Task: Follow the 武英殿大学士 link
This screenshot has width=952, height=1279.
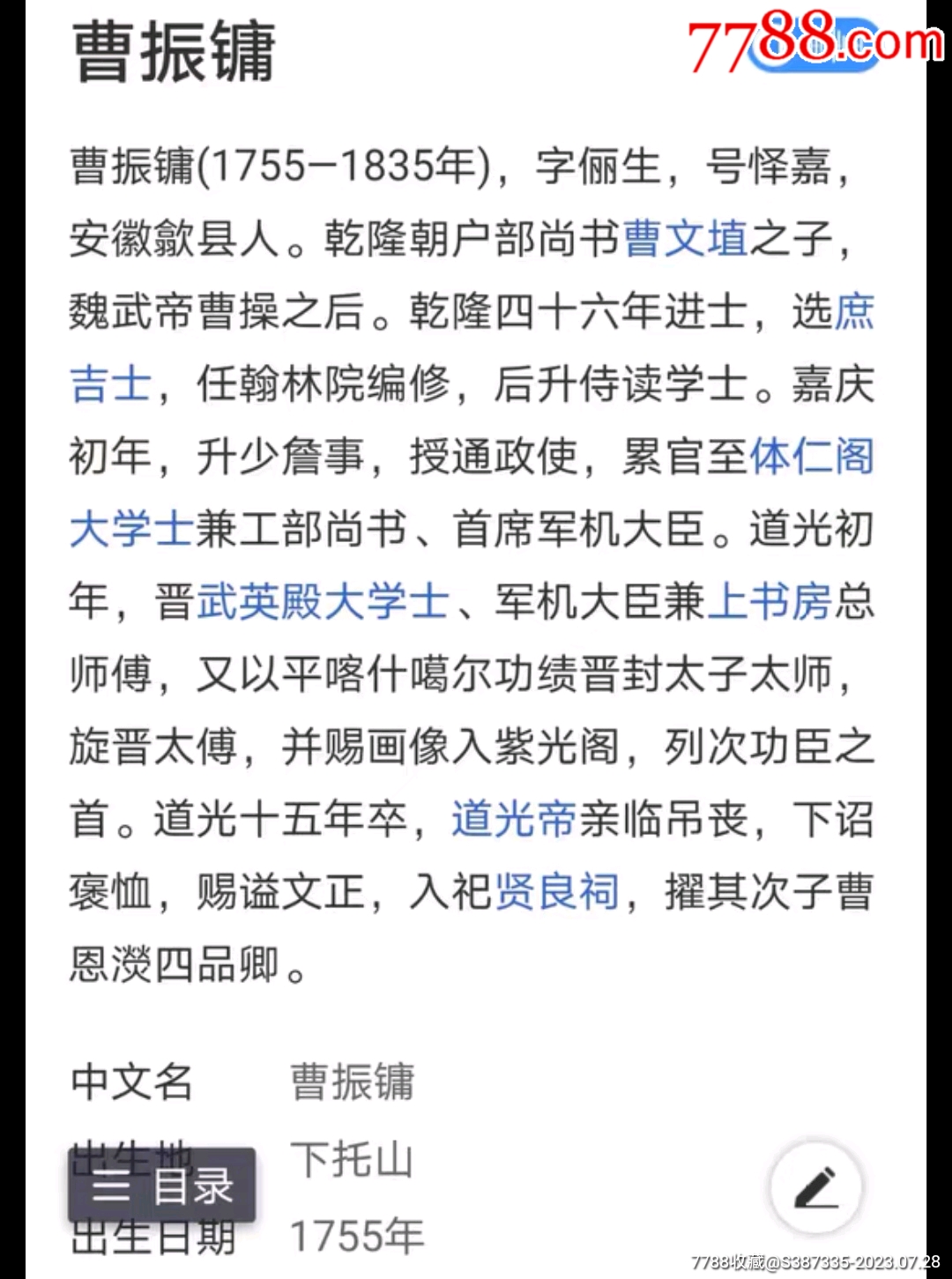Action: [x=322, y=602]
